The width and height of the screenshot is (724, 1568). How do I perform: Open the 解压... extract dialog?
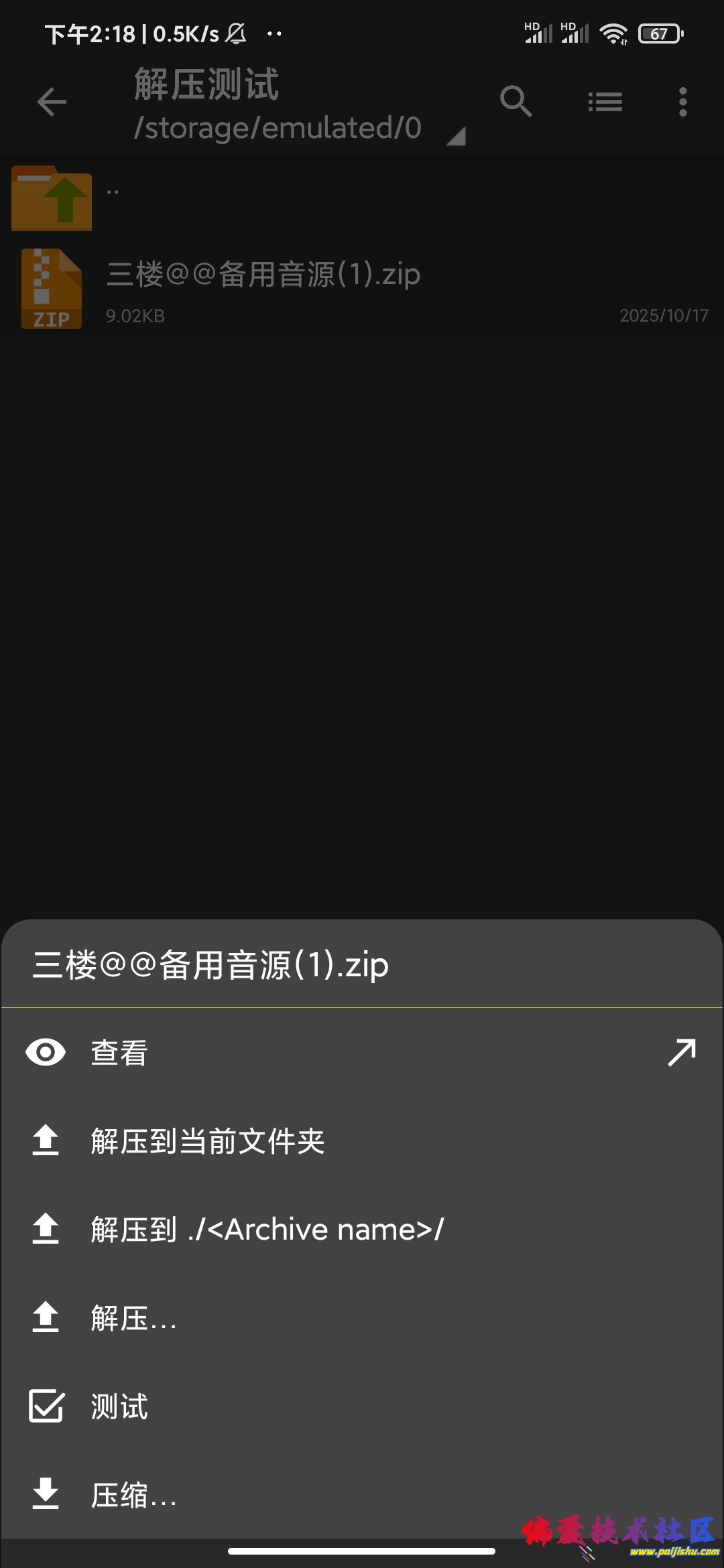point(134,1317)
